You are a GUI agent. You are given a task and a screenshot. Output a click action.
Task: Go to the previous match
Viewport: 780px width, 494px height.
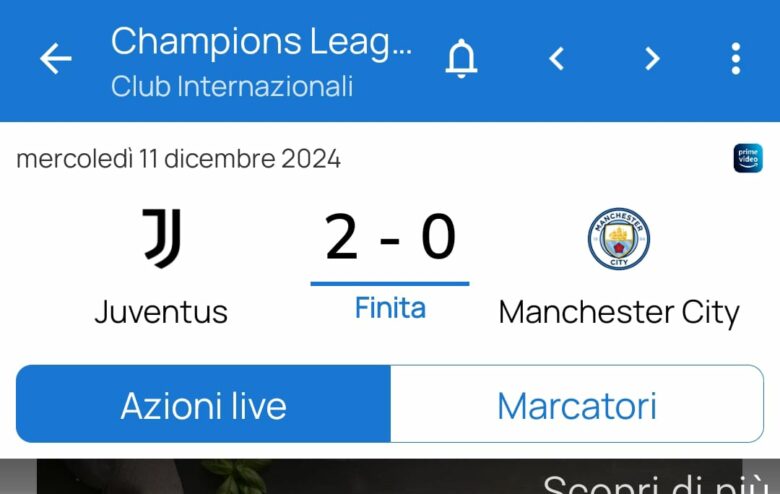(x=557, y=59)
